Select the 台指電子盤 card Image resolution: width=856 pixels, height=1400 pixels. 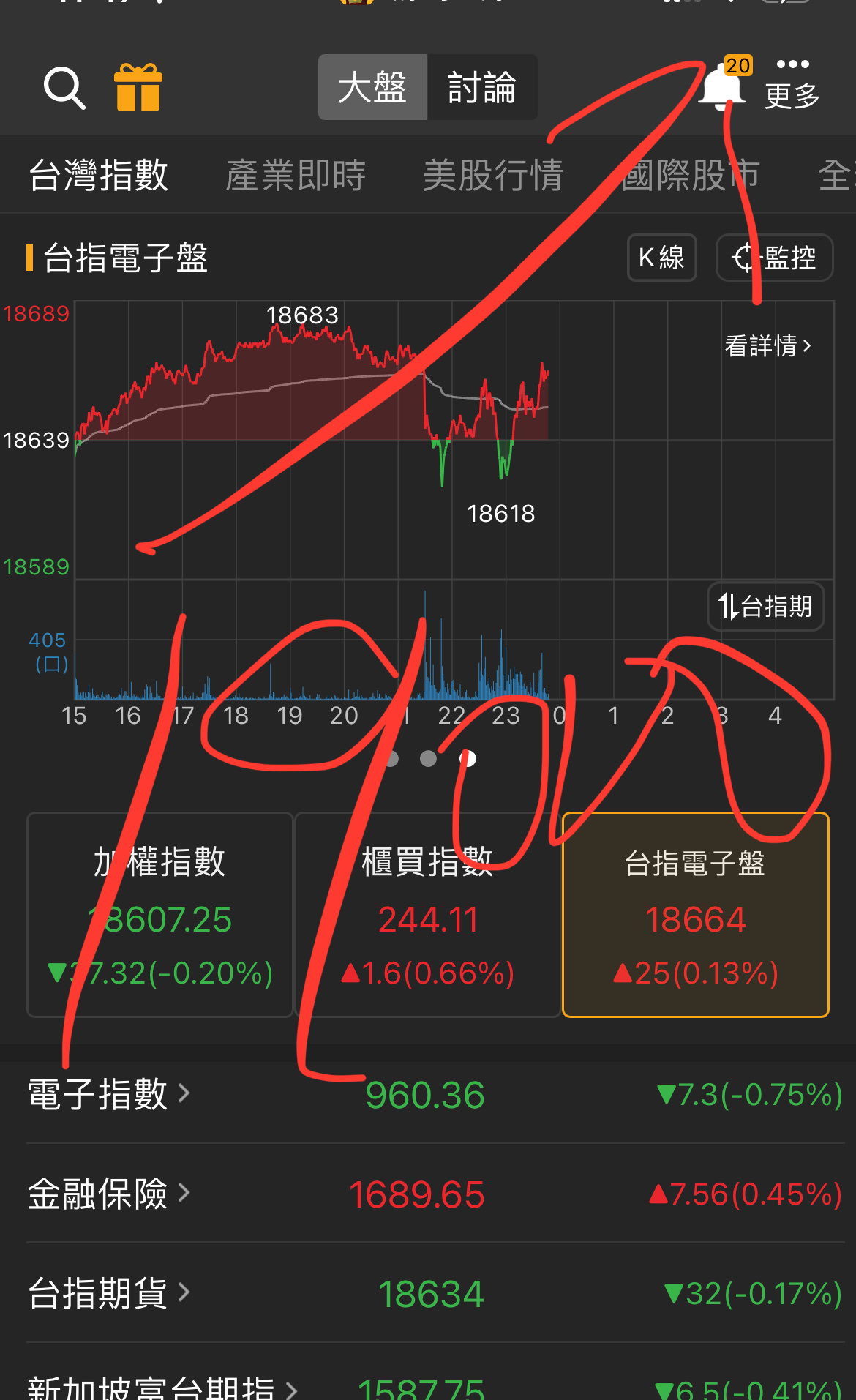click(695, 915)
